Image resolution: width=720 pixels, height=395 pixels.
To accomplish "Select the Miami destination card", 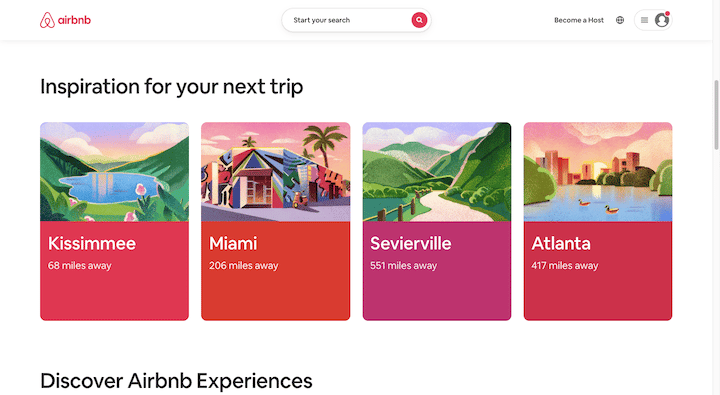I will (276, 221).
